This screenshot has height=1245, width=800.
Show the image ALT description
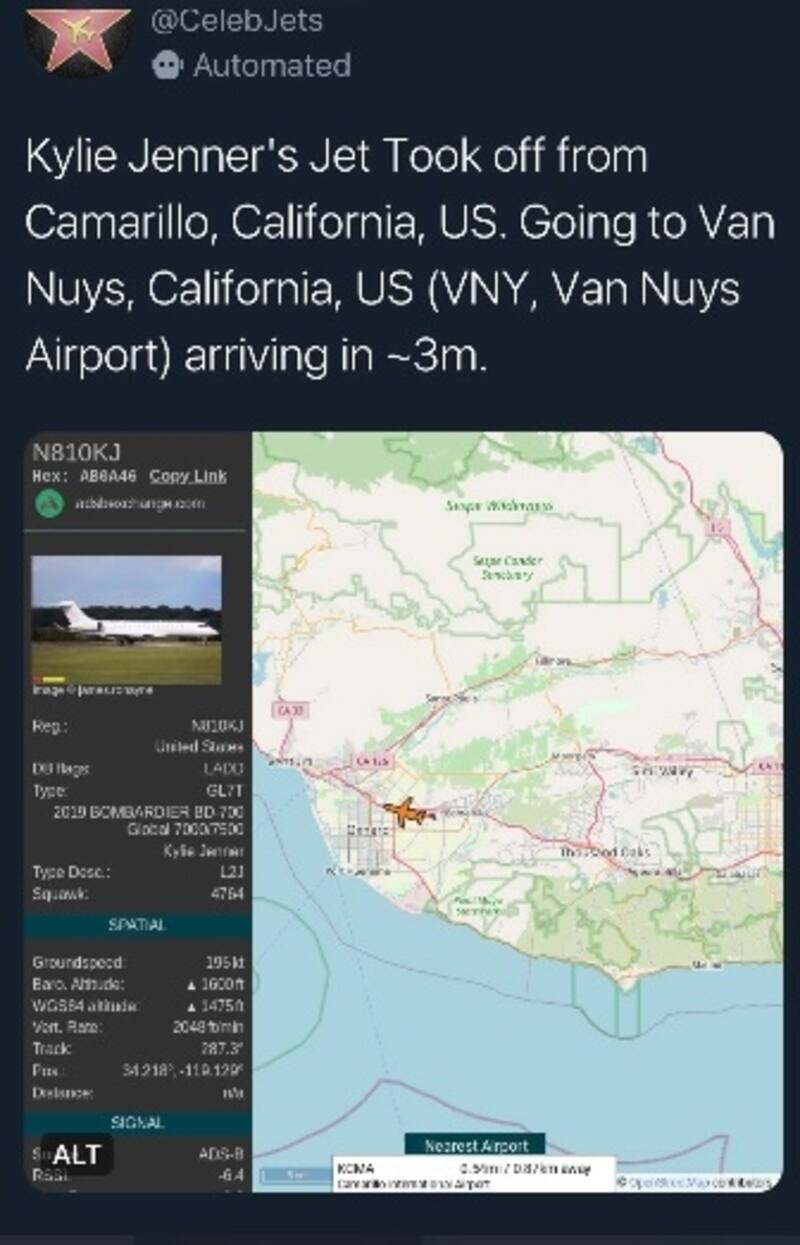pyautogui.click(x=76, y=1154)
